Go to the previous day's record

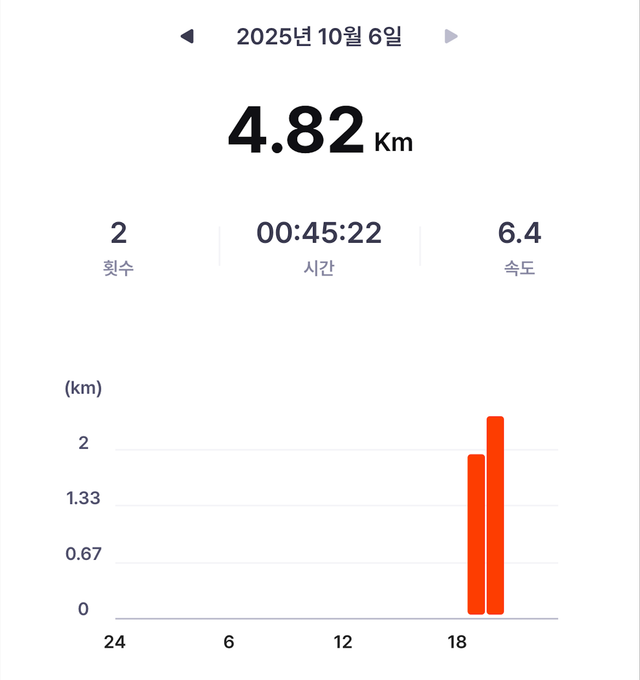coord(187,37)
